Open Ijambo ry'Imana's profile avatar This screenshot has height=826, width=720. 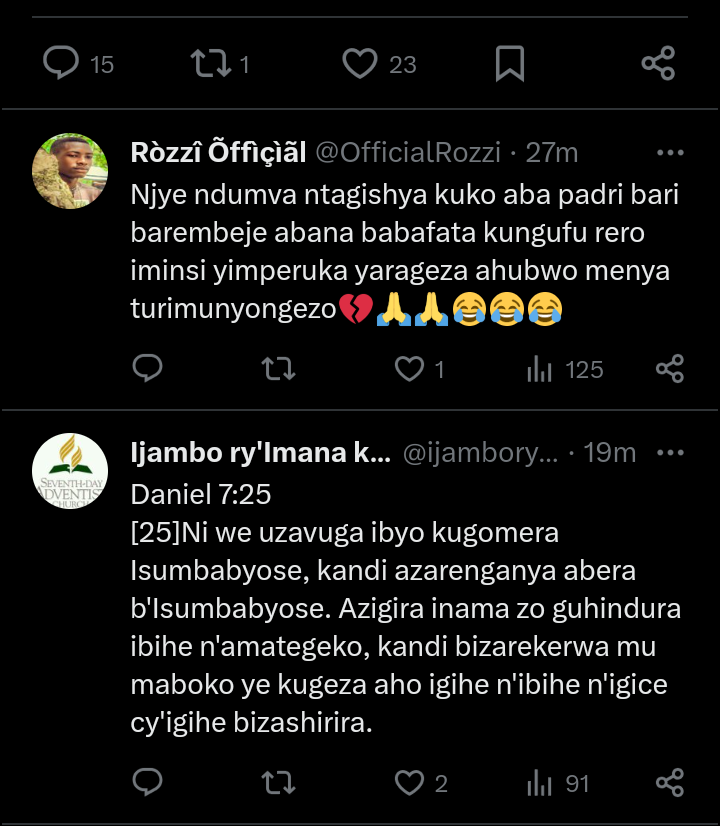(x=70, y=470)
